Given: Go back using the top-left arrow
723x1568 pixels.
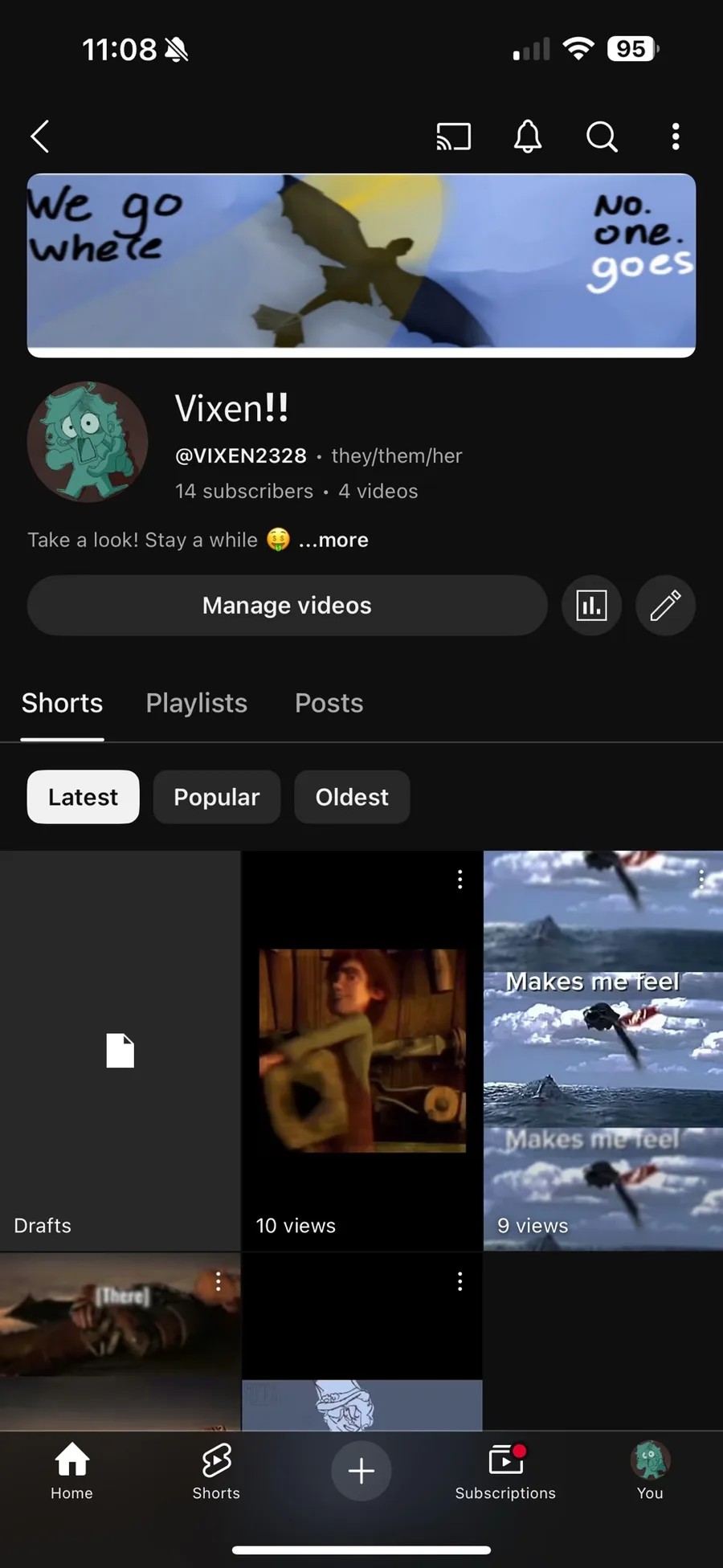Looking at the screenshot, I should 40,137.
